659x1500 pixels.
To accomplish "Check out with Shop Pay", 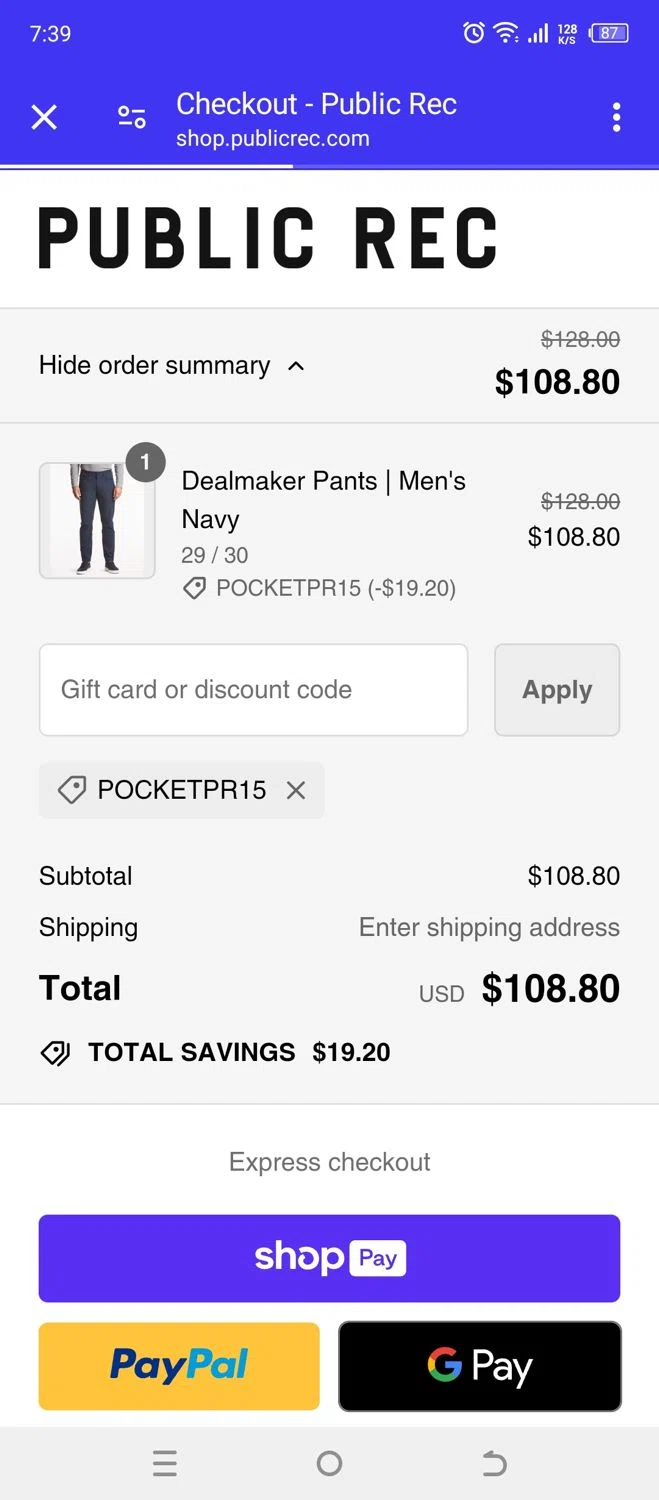I will (x=329, y=1258).
